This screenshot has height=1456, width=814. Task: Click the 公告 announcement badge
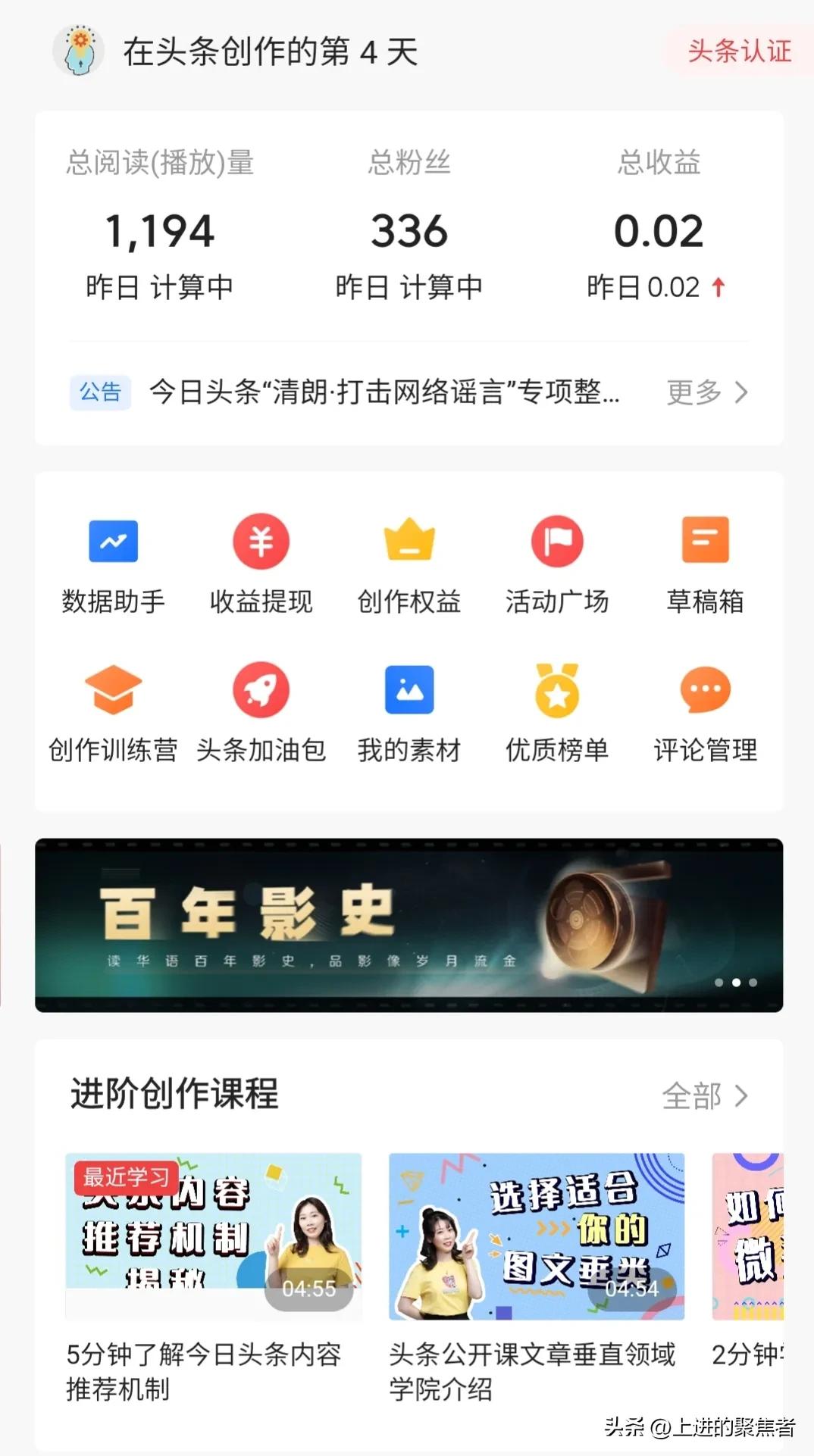coord(99,392)
